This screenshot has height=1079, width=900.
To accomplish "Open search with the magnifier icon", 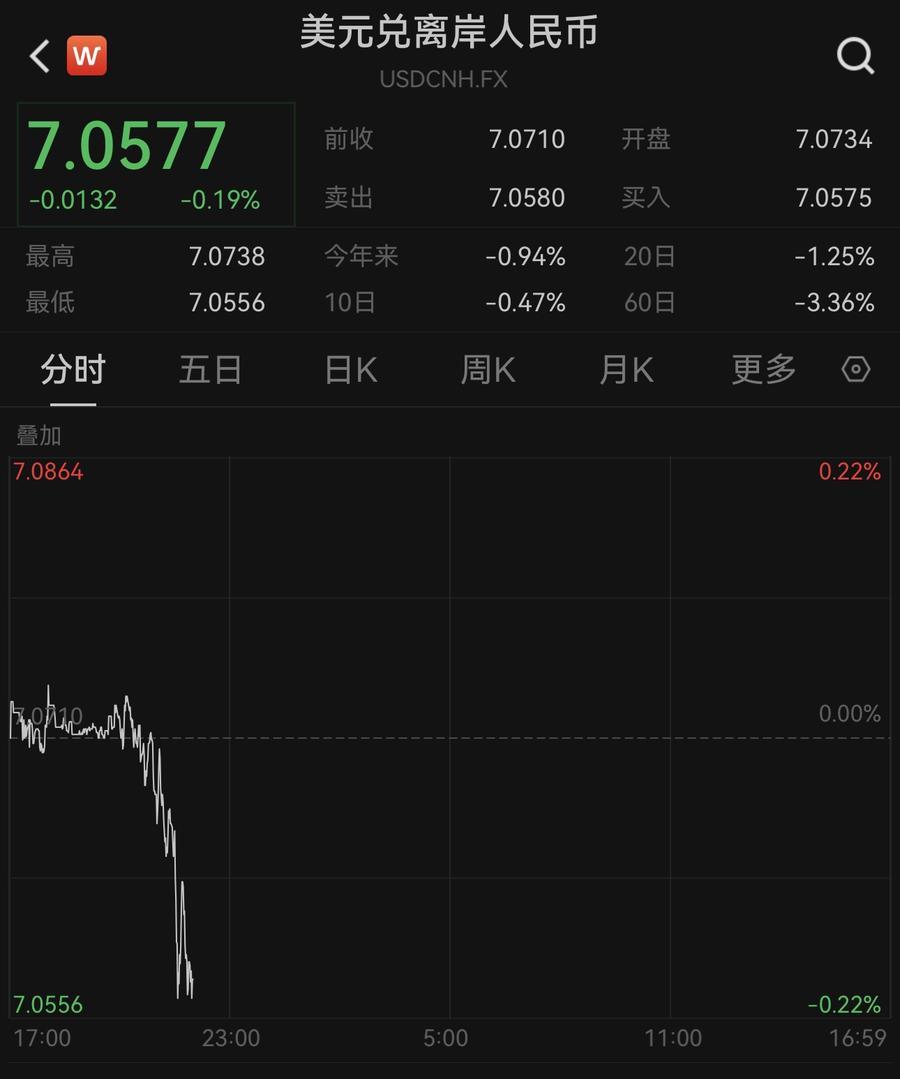I will point(855,56).
